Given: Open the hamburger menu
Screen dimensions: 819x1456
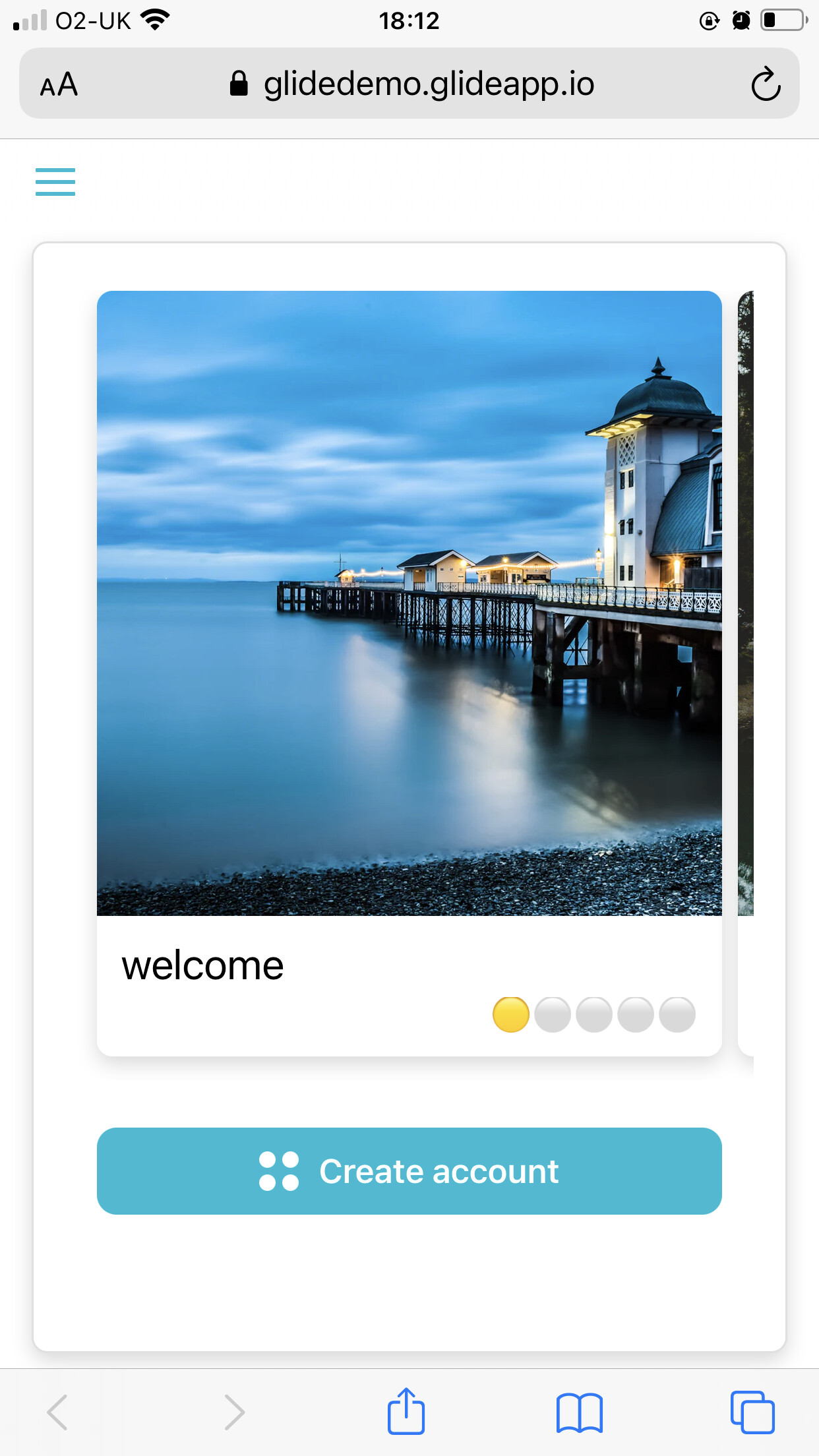Looking at the screenshot, I should tap(55, 182).
